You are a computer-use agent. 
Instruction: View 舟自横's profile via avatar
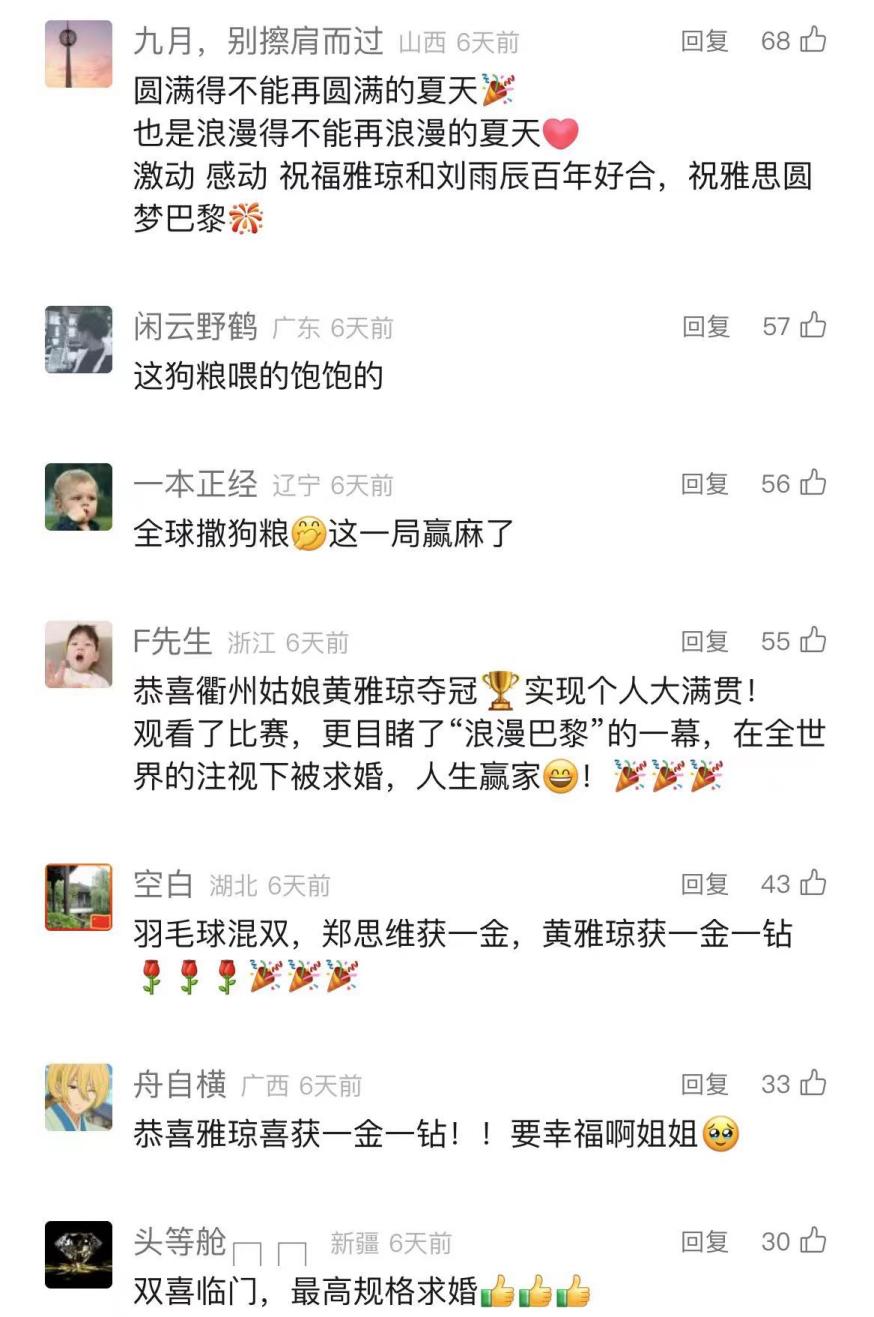(79, 1098)
